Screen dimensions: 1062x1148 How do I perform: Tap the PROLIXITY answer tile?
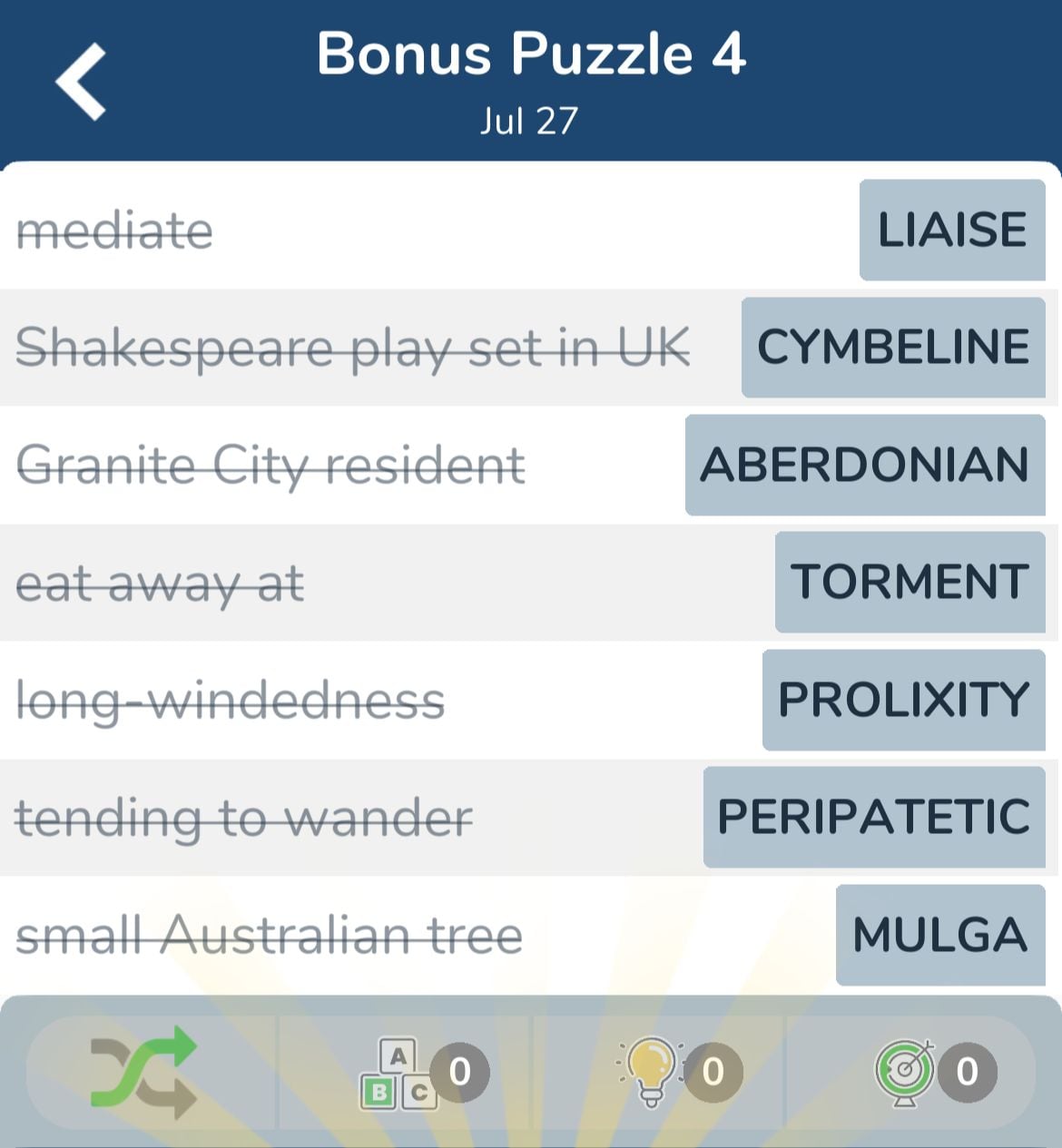(x=903, y=700)
